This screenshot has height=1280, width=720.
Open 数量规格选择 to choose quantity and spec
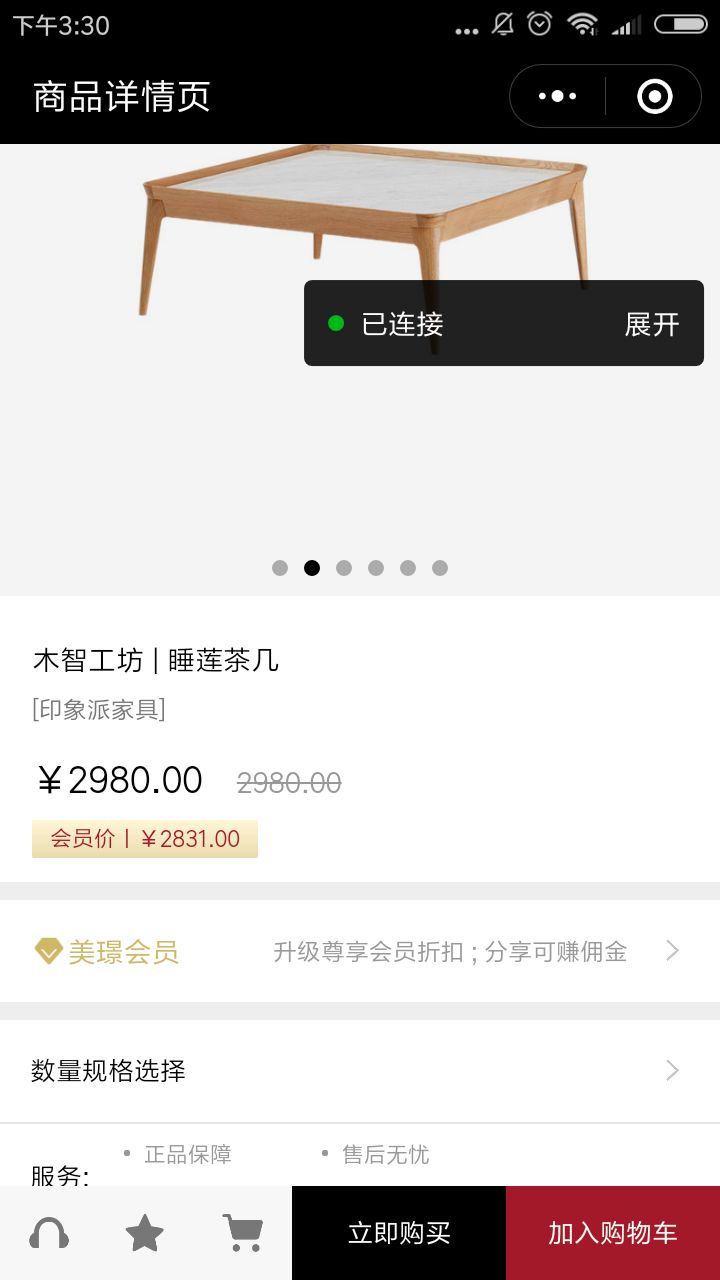(360, 1071)
